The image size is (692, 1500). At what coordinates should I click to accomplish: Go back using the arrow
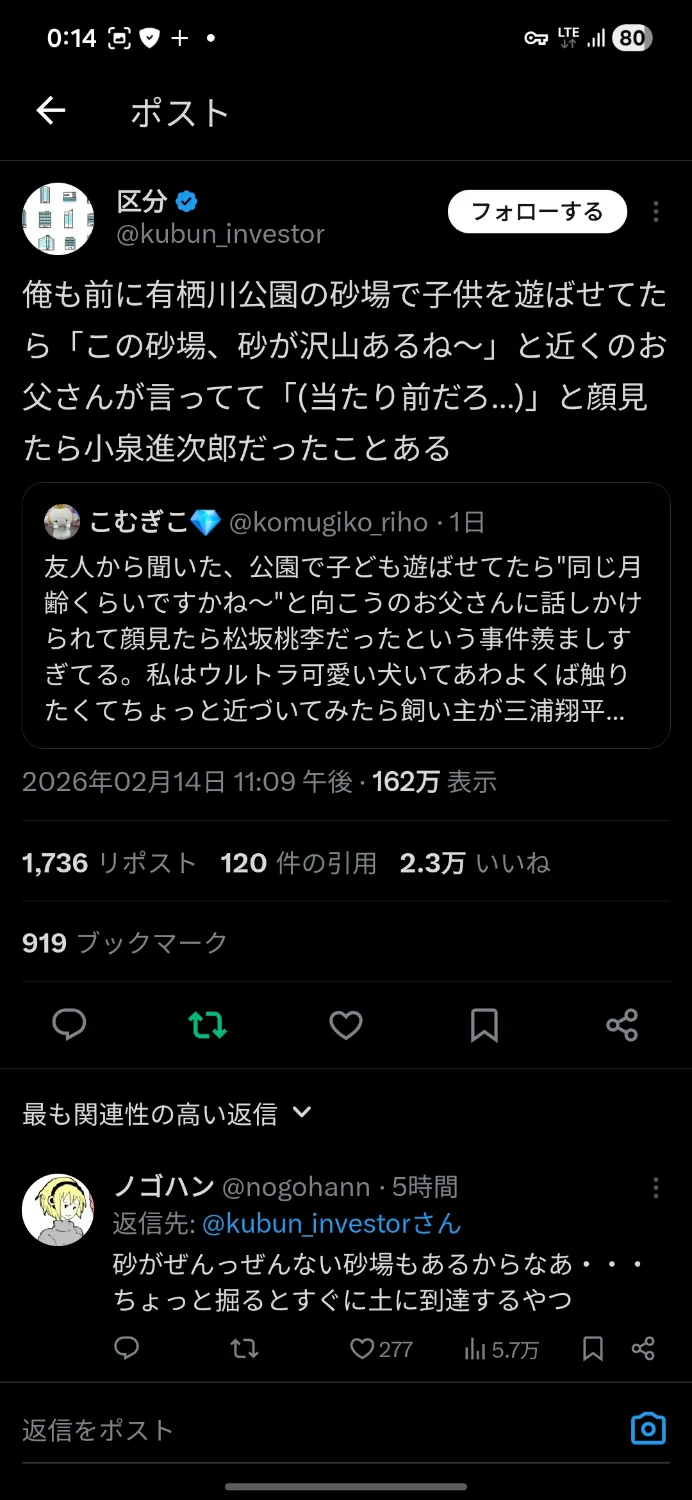tap(51, 111)
